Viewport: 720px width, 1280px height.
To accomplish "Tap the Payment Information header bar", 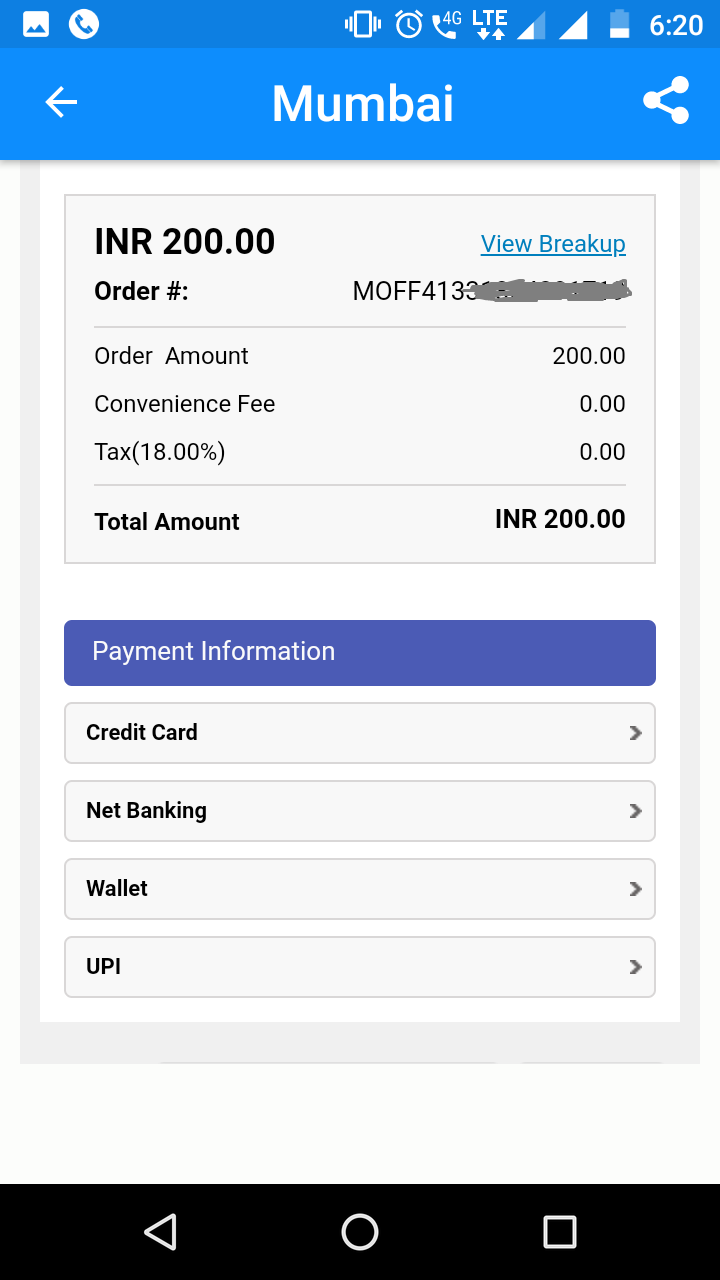I will pos(360,652).
